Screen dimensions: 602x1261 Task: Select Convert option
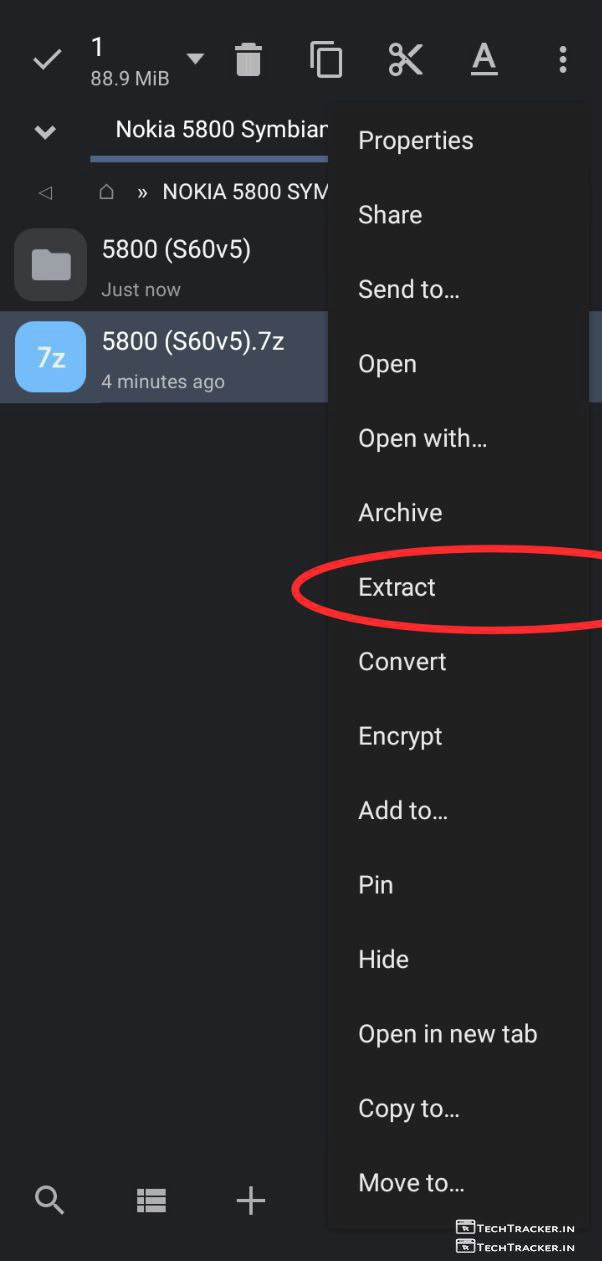pyautogui.click(x=402, y=662)
